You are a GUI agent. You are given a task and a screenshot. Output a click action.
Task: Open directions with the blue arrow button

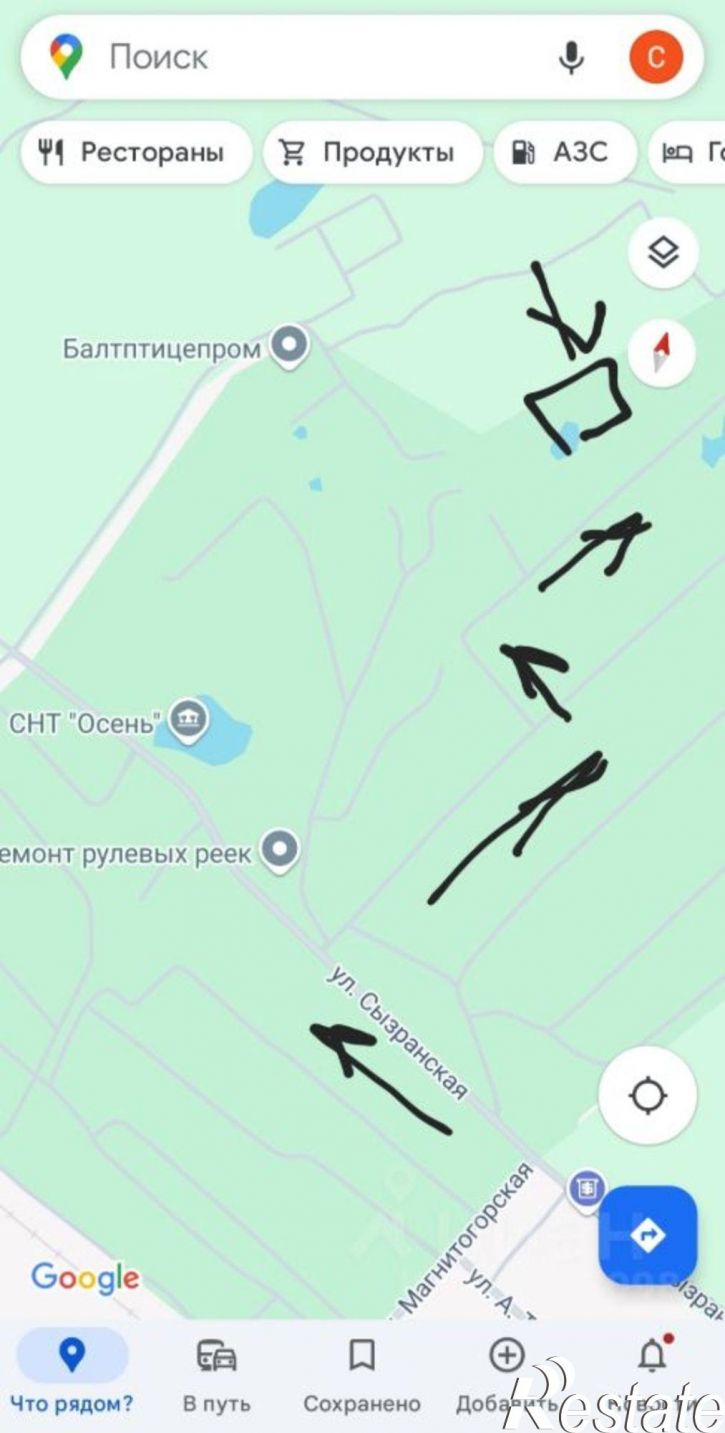[648, 1235]
